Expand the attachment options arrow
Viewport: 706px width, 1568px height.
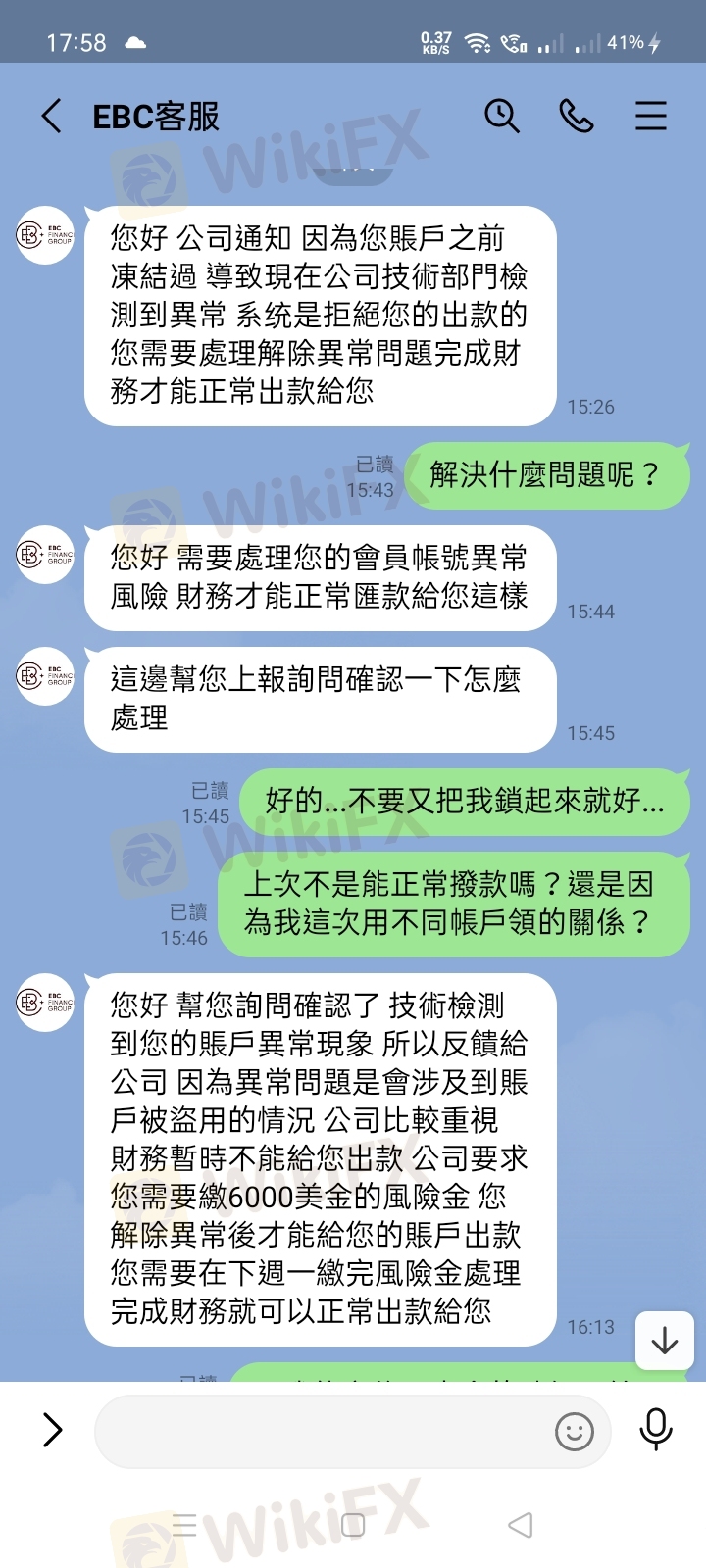(53, 1430)
